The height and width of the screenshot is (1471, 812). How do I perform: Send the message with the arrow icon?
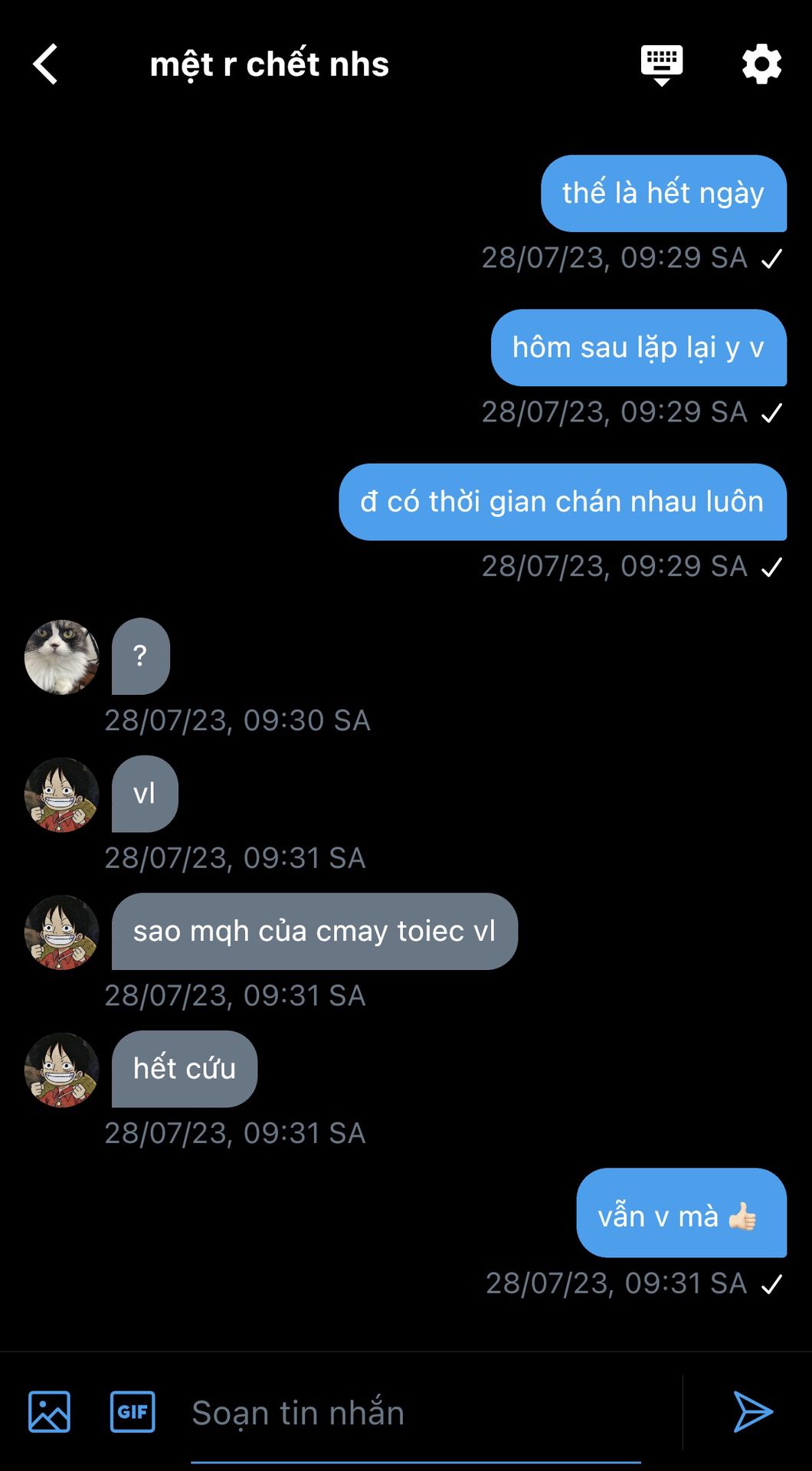pos(753,1411)
